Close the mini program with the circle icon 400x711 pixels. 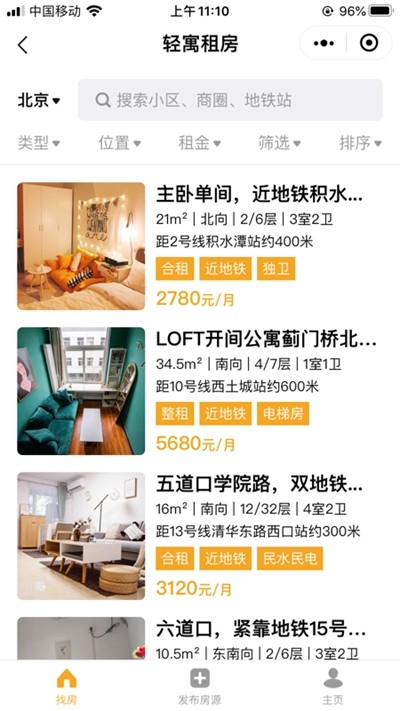pos(369,44)
